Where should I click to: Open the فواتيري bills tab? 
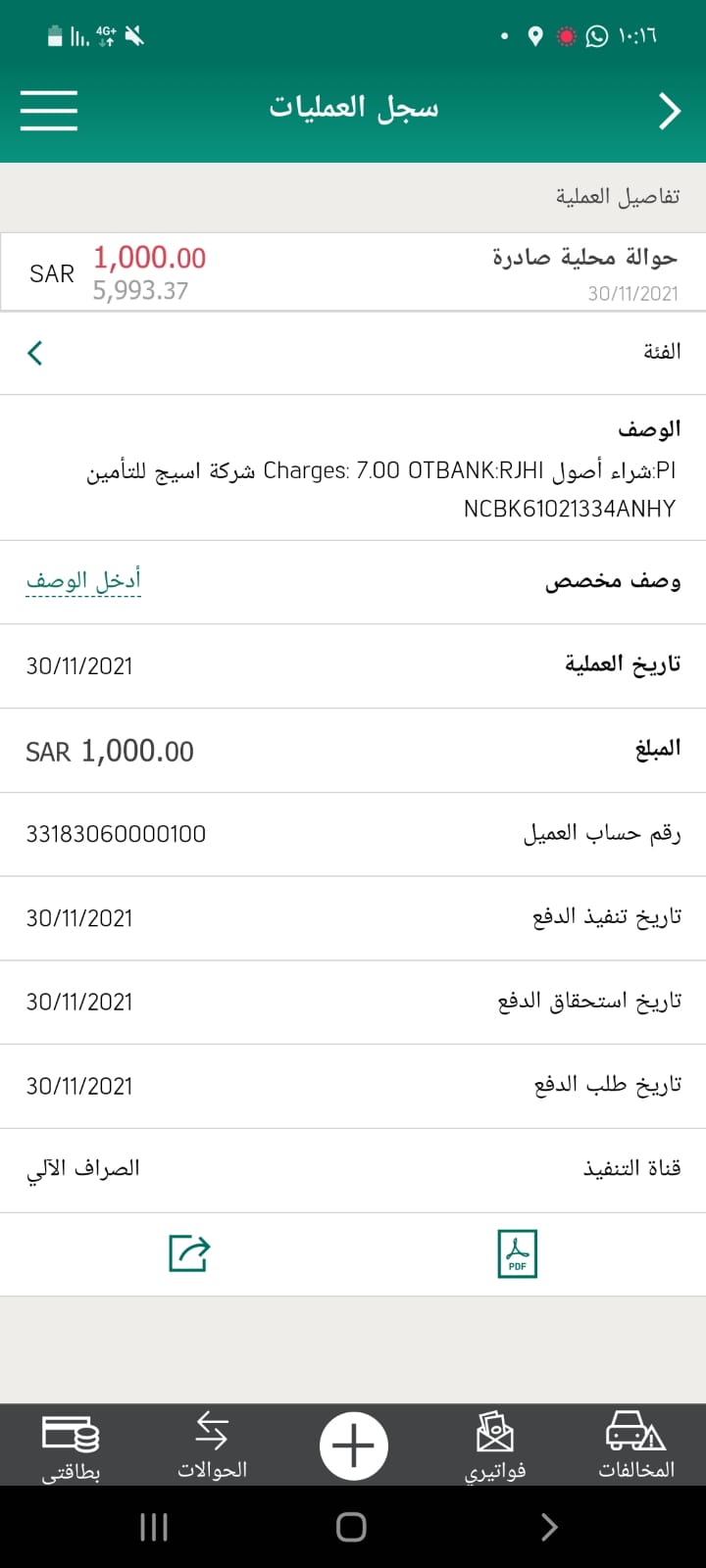[495, 1445]
